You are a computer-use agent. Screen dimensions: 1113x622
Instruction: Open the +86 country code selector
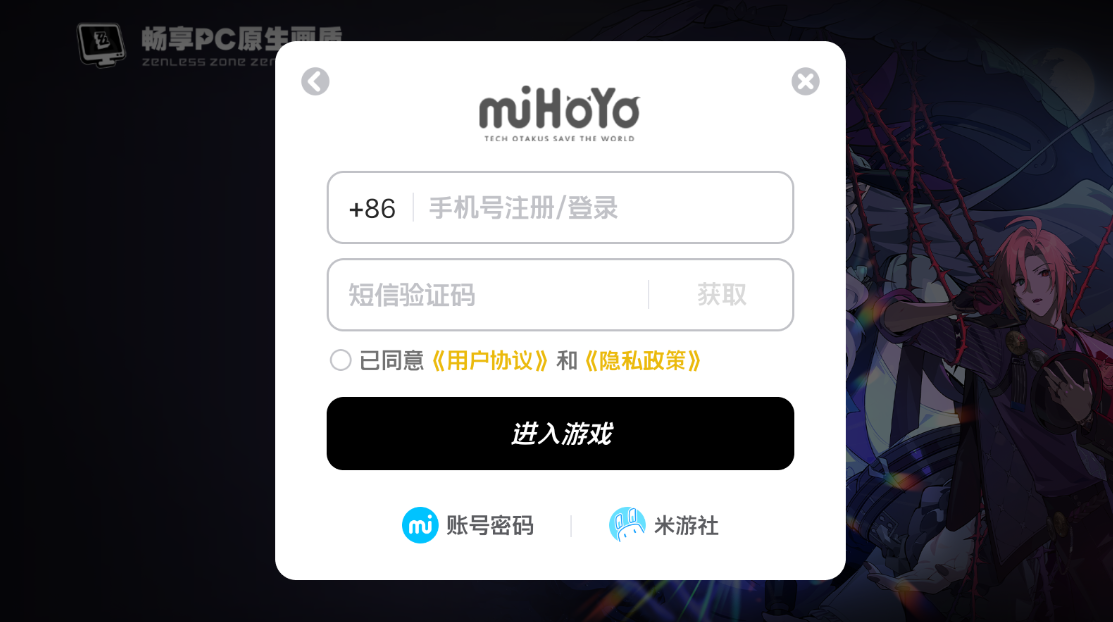(372, 208)
